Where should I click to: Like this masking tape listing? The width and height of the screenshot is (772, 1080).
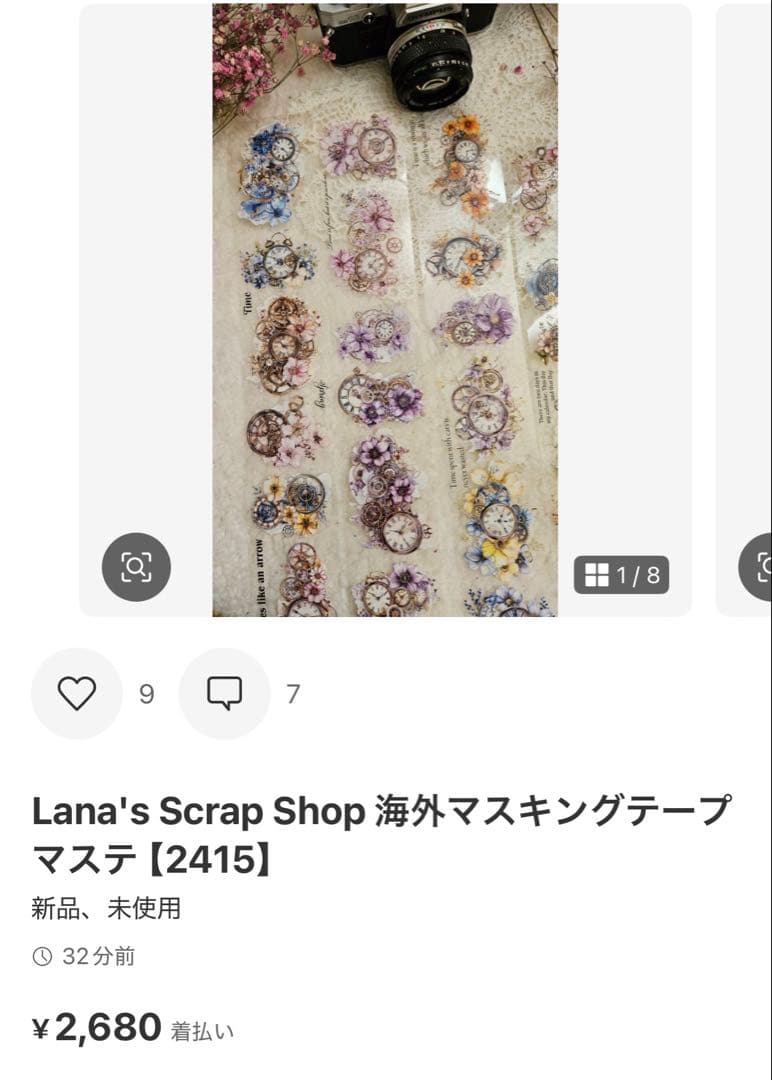77,693
